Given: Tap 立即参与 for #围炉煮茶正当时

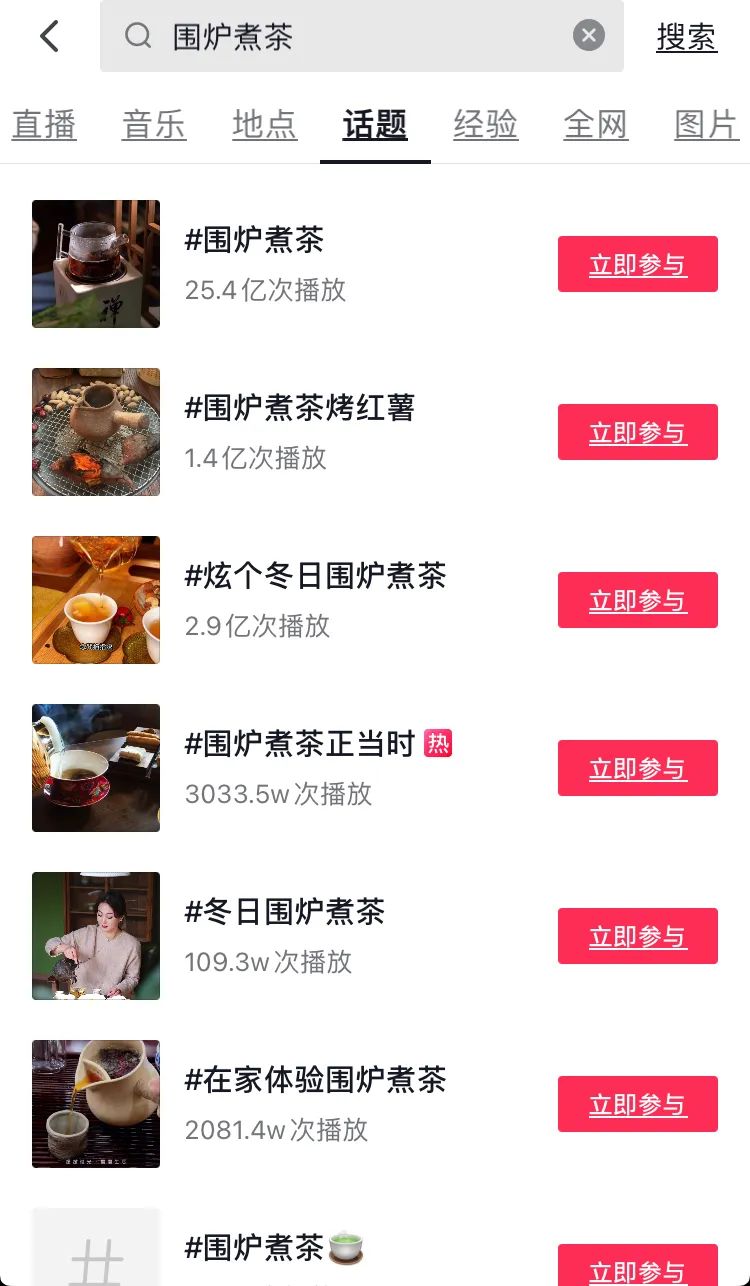Looking at the screenshot, I should tap(637, 768).
